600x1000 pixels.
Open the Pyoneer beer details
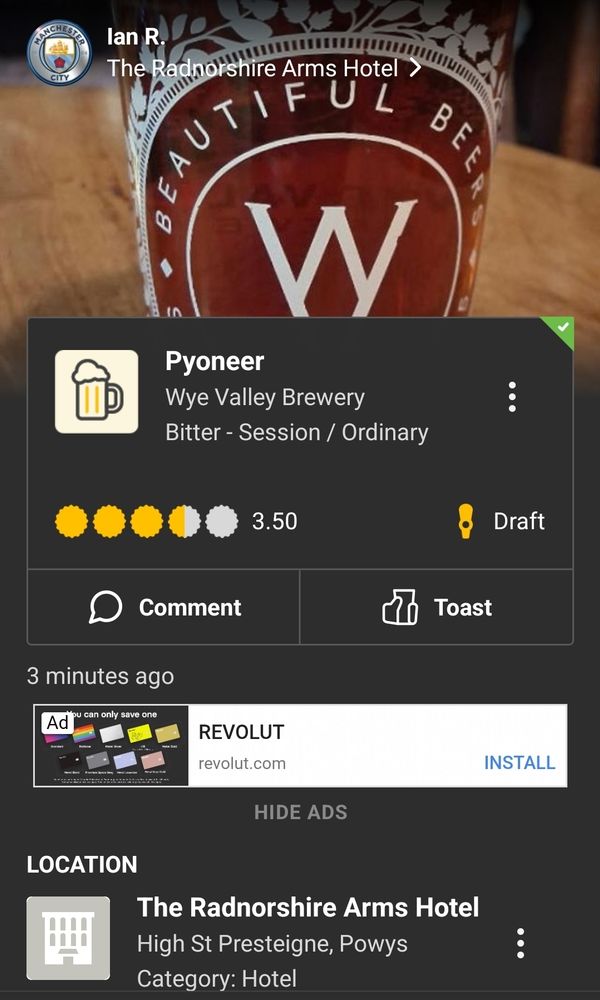pos(214,362)
